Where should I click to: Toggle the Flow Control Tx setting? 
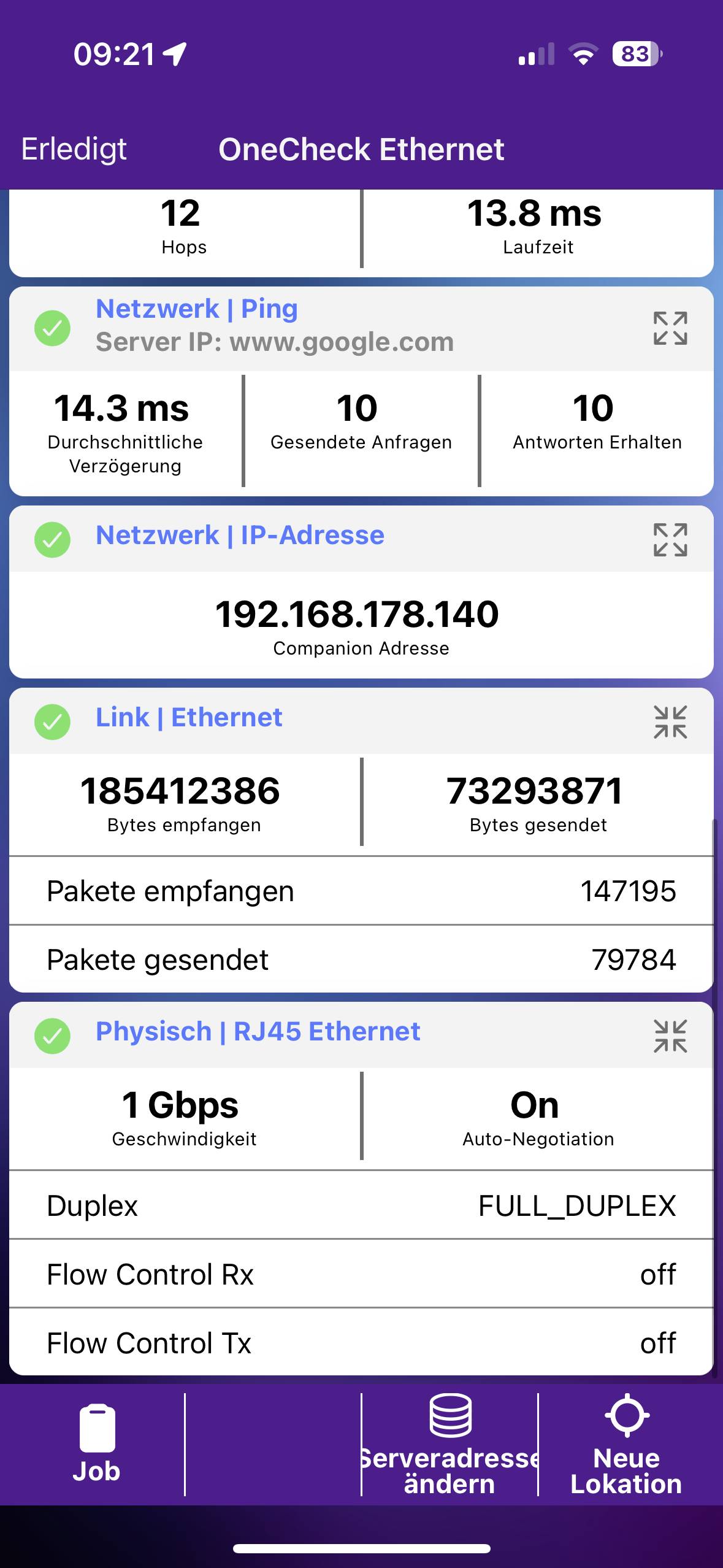[x=361, y=1342]
